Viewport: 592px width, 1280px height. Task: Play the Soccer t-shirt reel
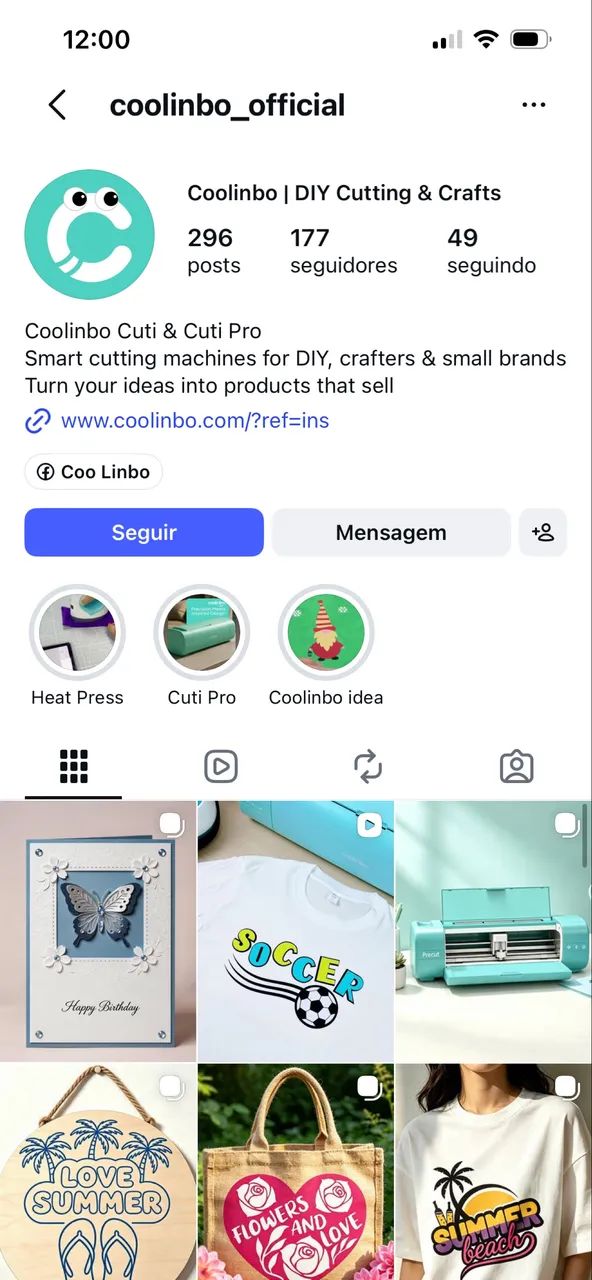tap(296, 931)
